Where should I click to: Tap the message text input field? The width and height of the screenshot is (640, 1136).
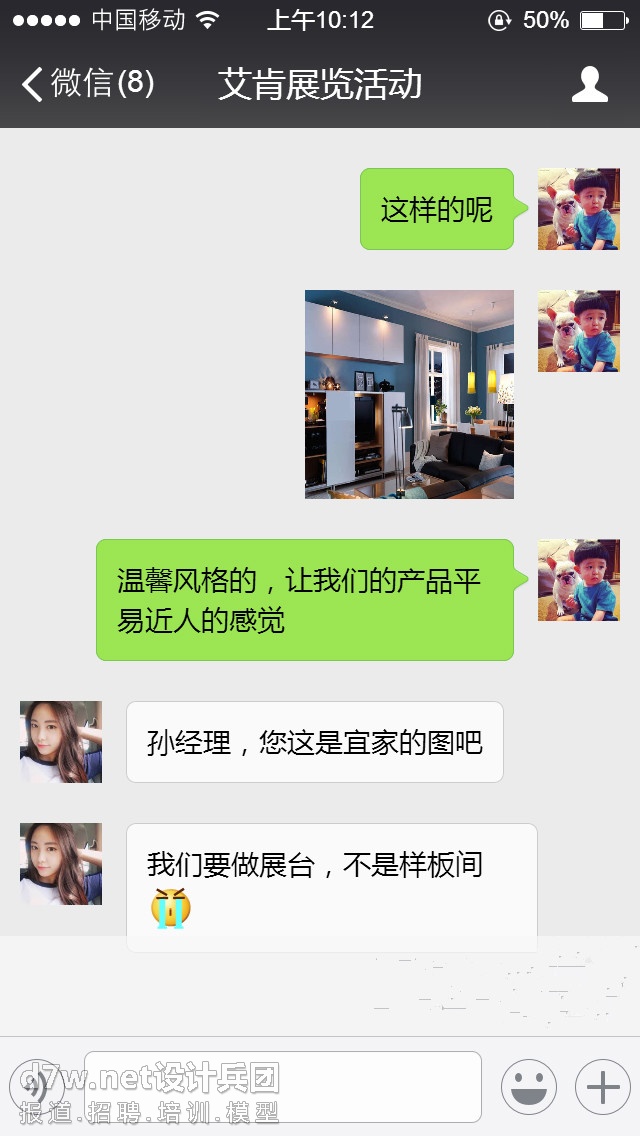click(283, 1087)
